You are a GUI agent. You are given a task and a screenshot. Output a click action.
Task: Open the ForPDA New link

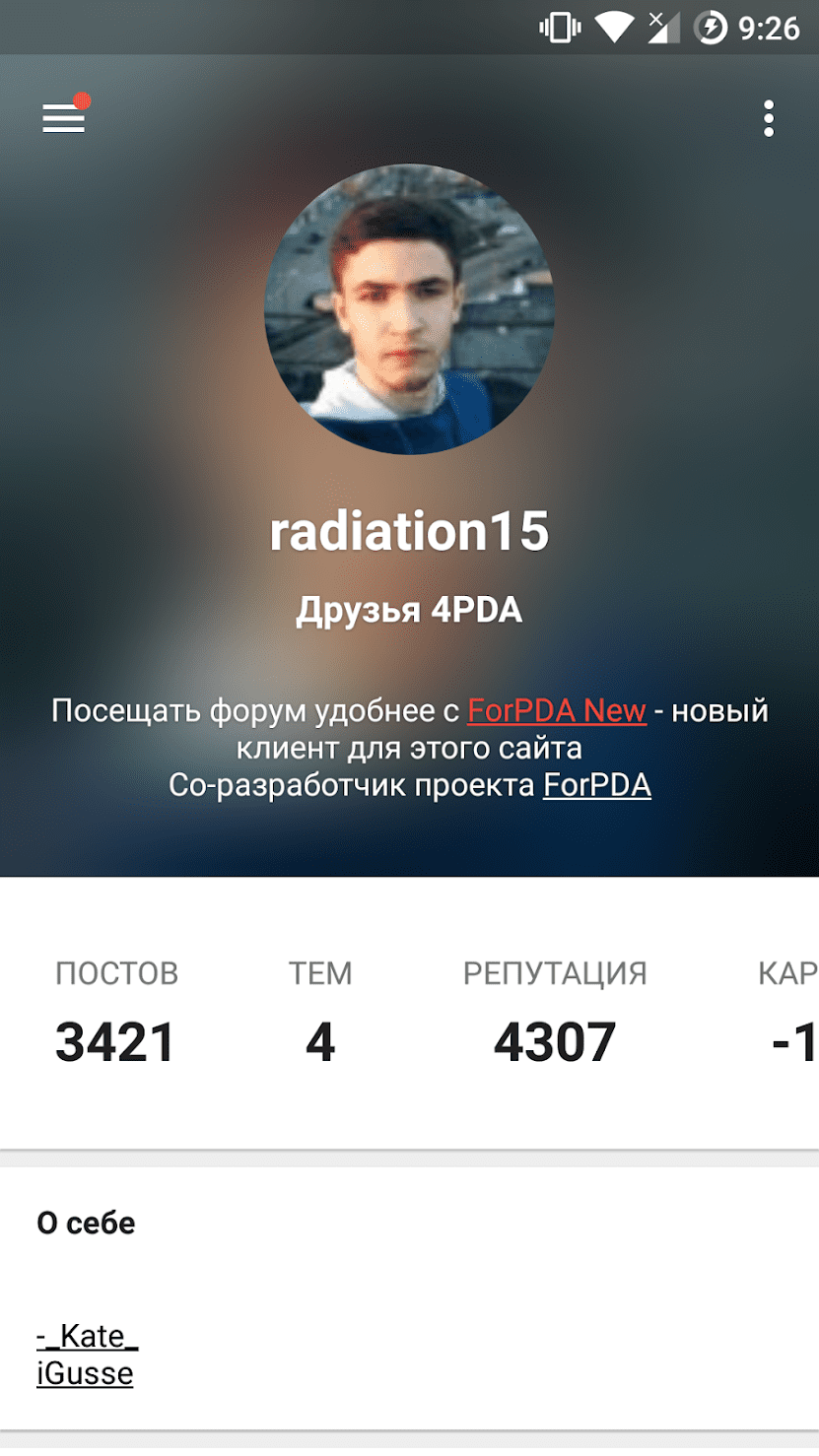click(x=556, y=710)
